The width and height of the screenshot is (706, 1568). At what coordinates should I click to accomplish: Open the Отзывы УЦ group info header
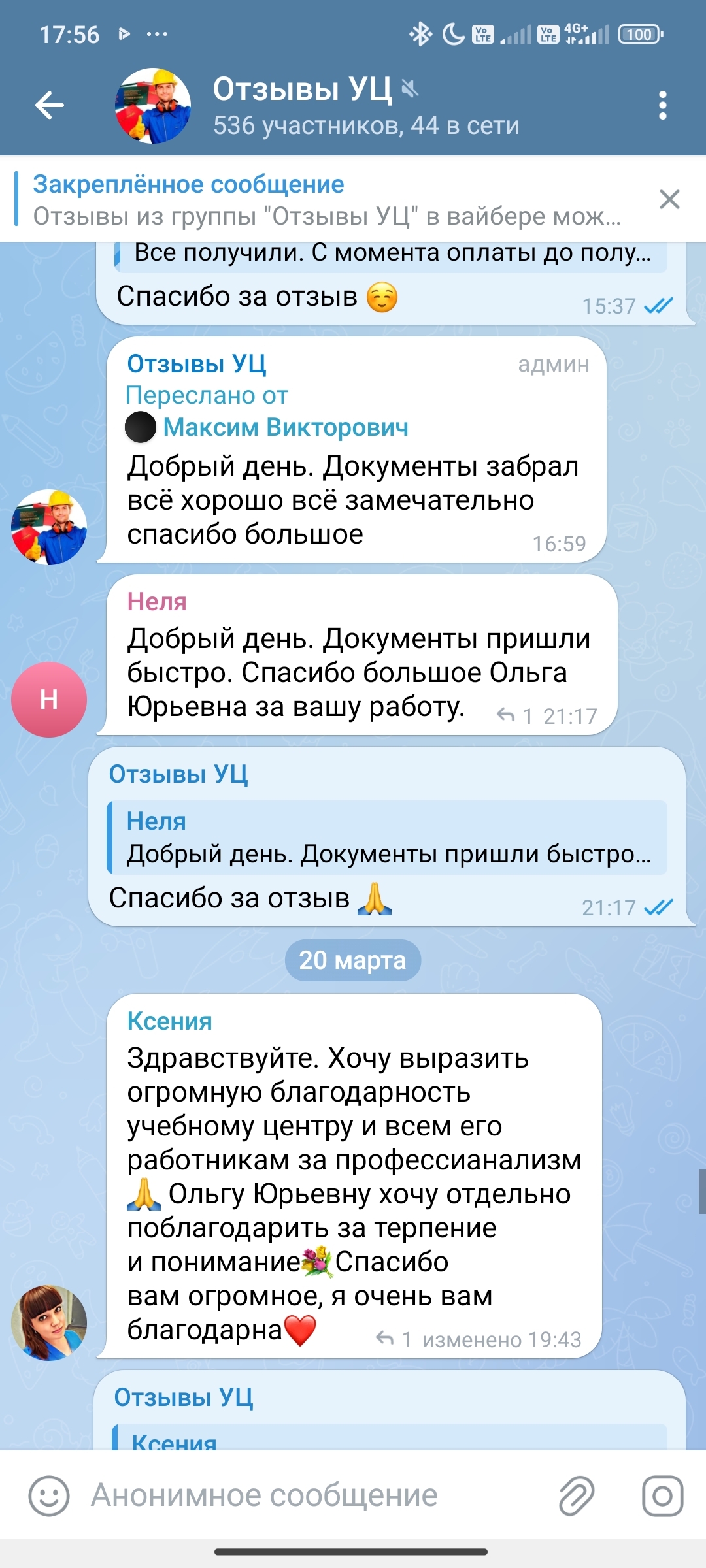pos(366,106)
